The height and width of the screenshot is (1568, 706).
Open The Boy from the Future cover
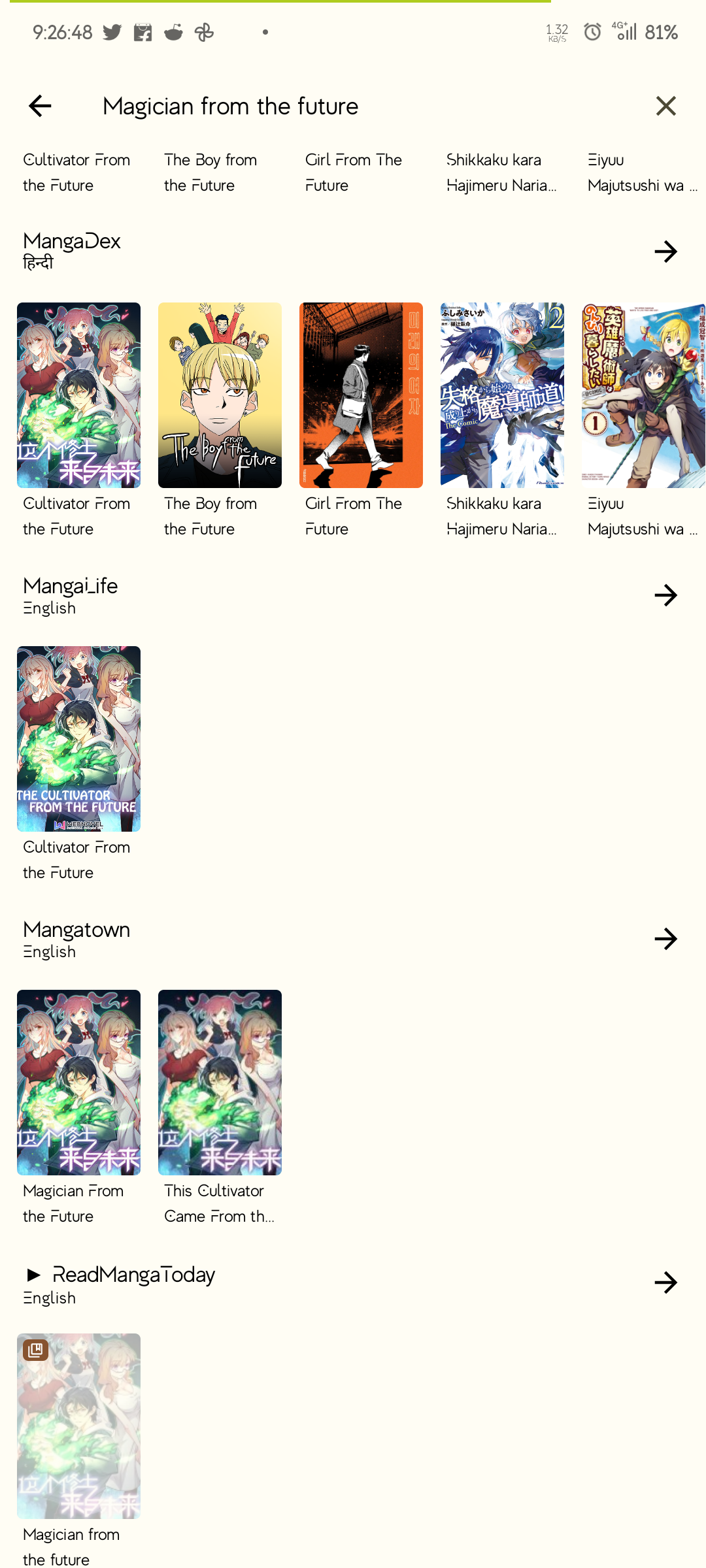220,395
